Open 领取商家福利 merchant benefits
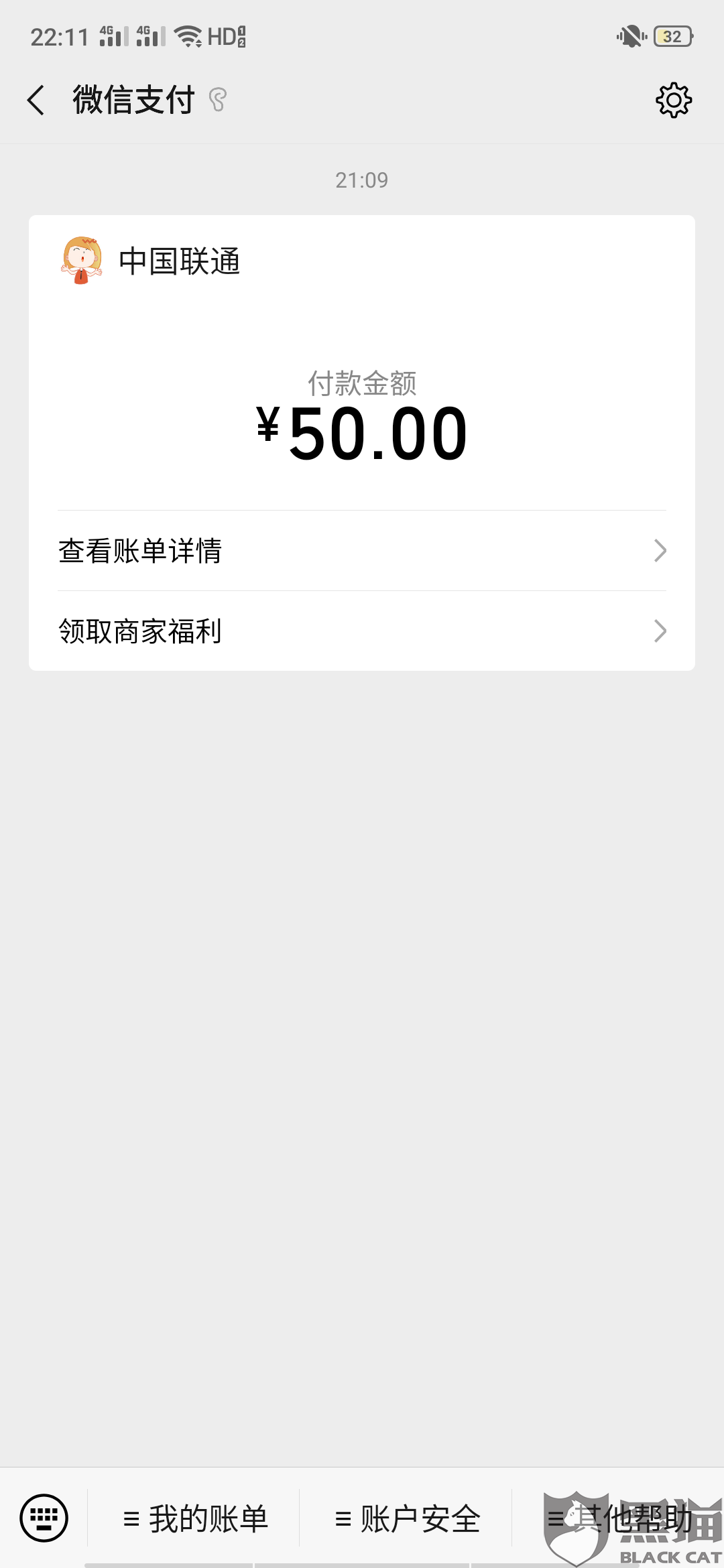 (362, 631)
